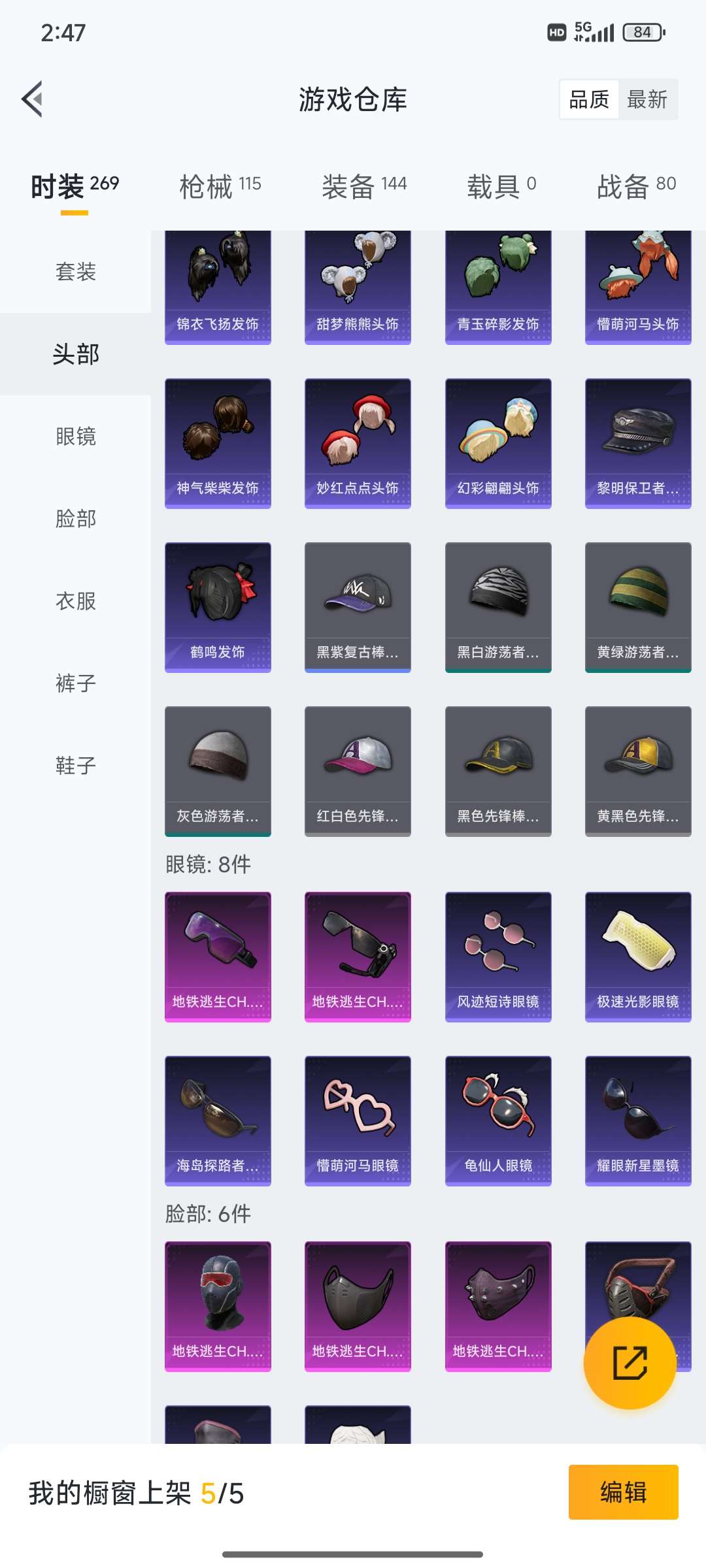706x1568 pixels.
Task: Sort items by 最新
Action: (647, 99)
